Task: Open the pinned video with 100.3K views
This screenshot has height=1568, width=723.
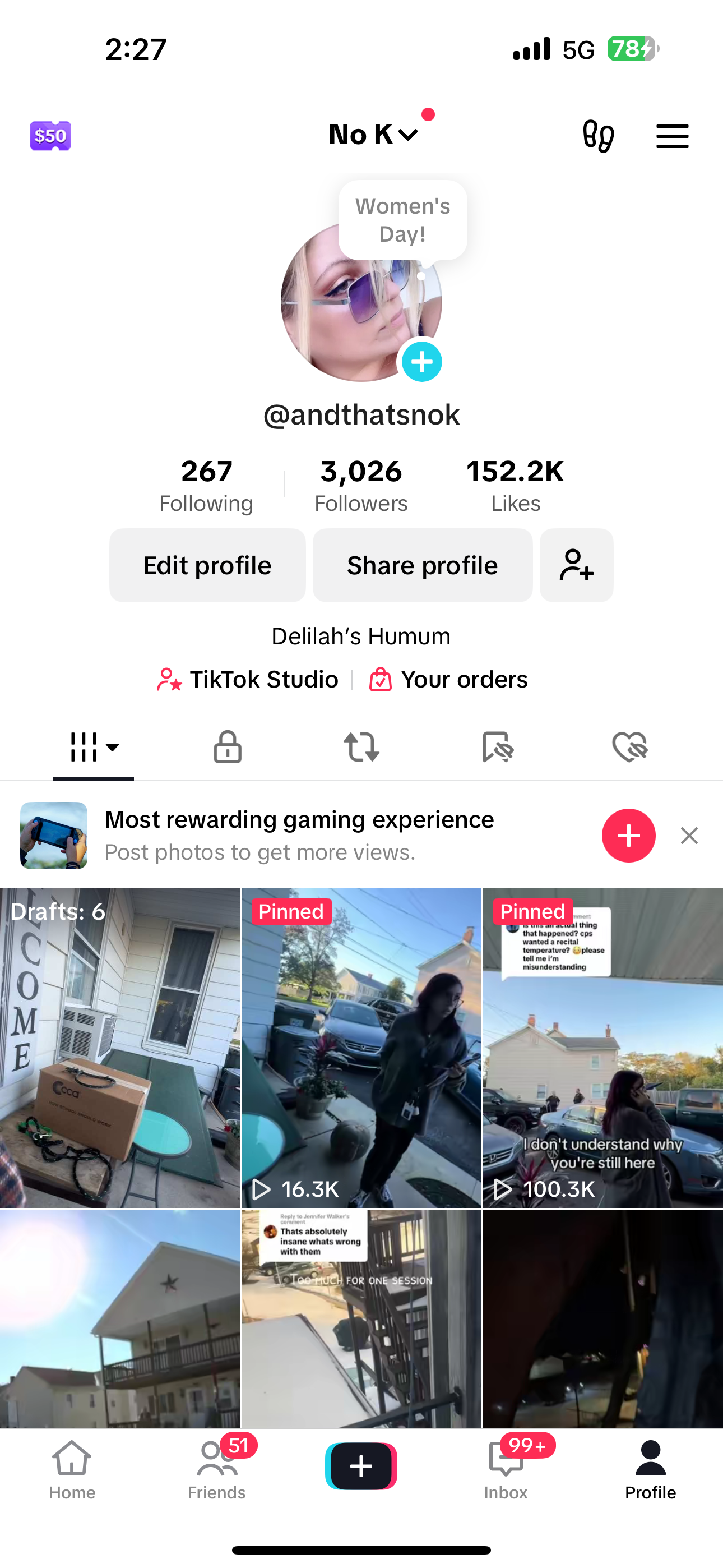Action: tap(602, 1047)
